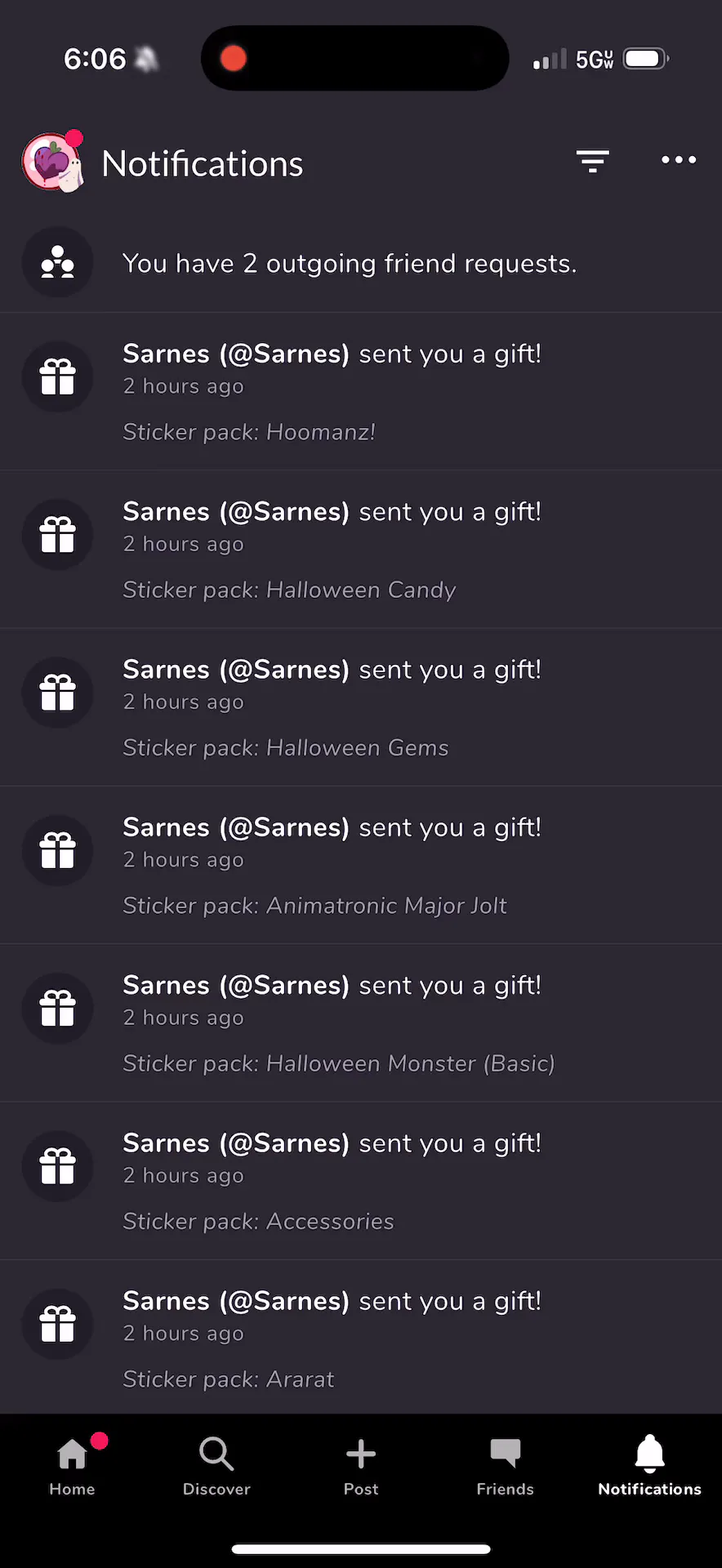Go to the Home tab
The height and width of the screenshot is (1568, 722).
point(72,1466)
